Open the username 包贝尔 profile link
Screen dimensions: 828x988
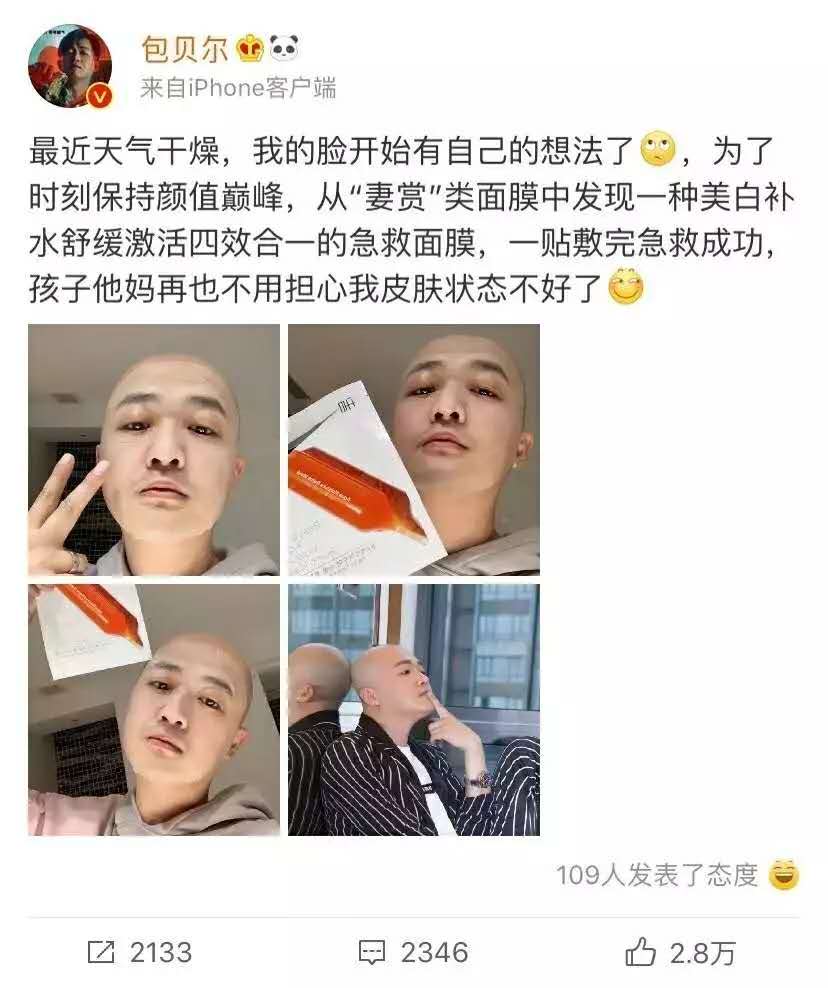[x=185, y=49]
